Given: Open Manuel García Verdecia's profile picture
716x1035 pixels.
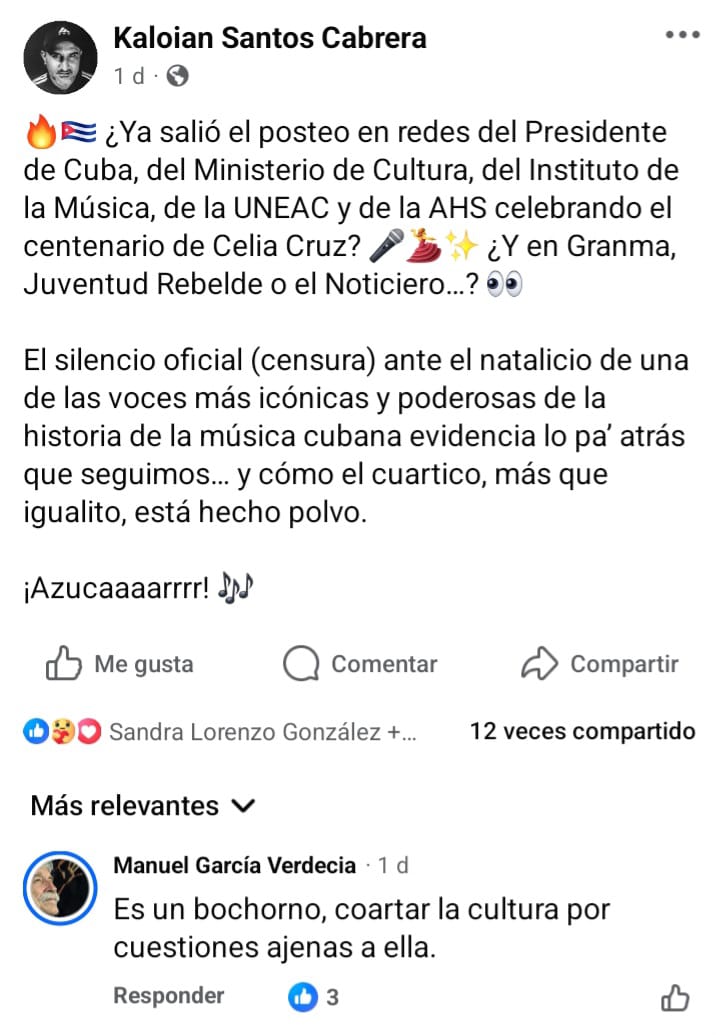Looking at the screenshot, I should 60,889.
